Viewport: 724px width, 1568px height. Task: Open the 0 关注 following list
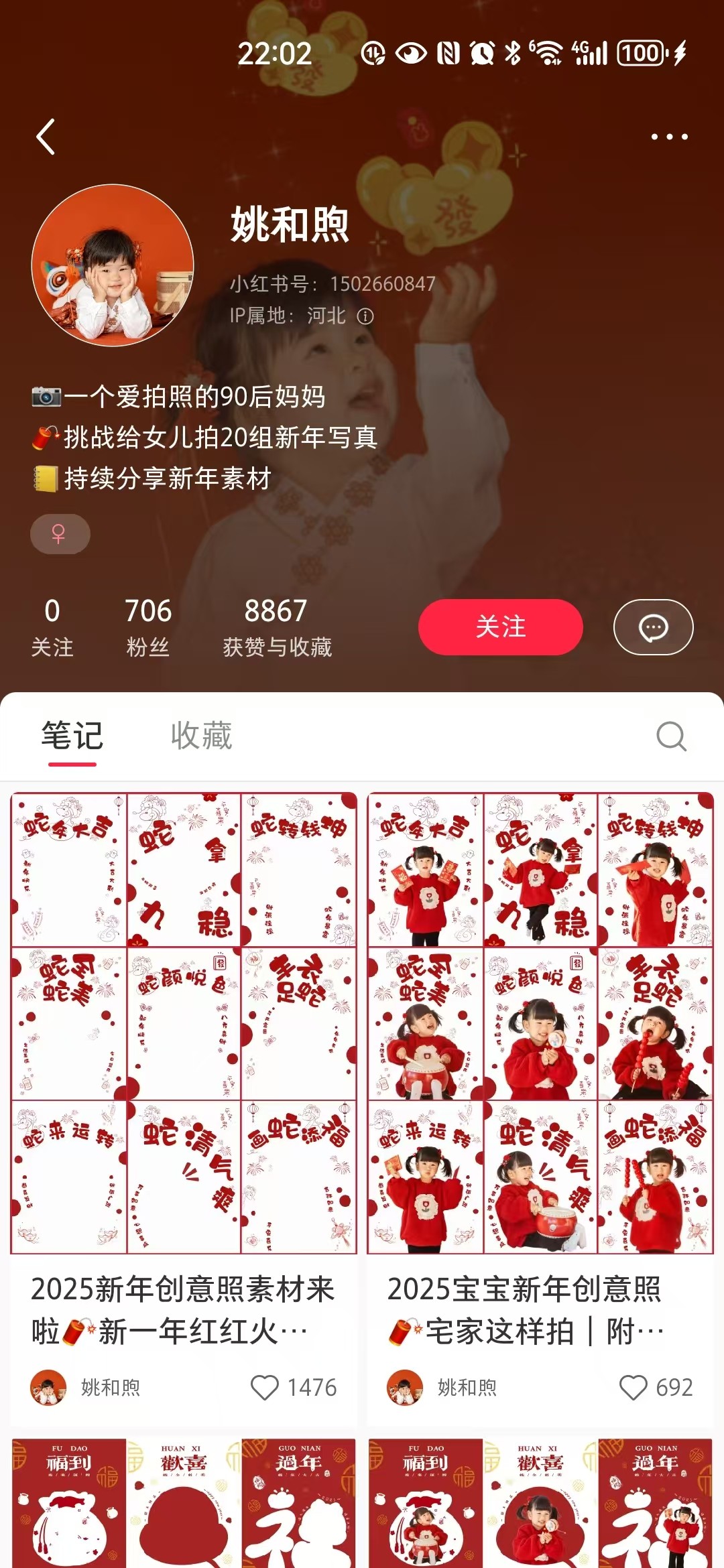52,627
